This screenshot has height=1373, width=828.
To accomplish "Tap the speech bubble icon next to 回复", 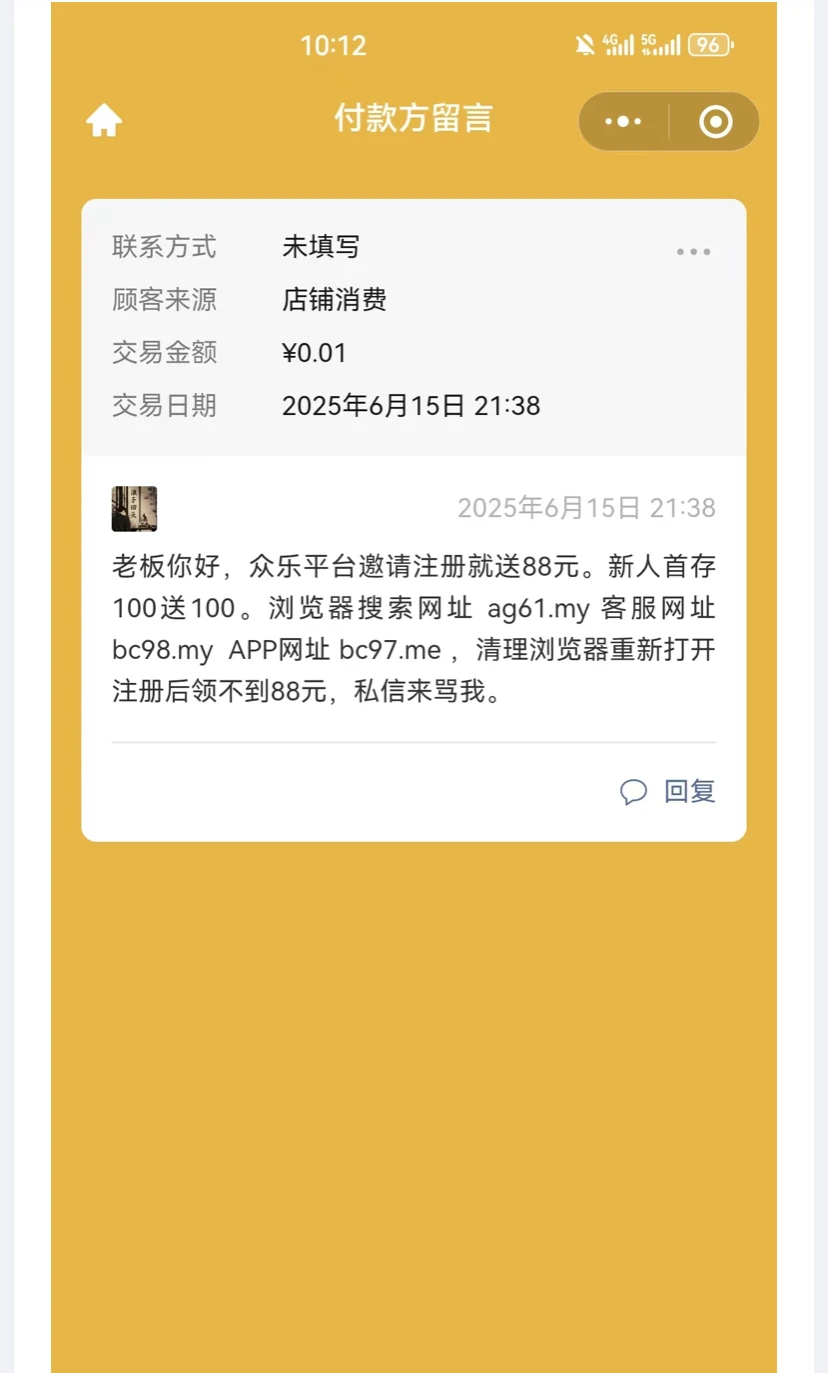I will click(635, 791).
